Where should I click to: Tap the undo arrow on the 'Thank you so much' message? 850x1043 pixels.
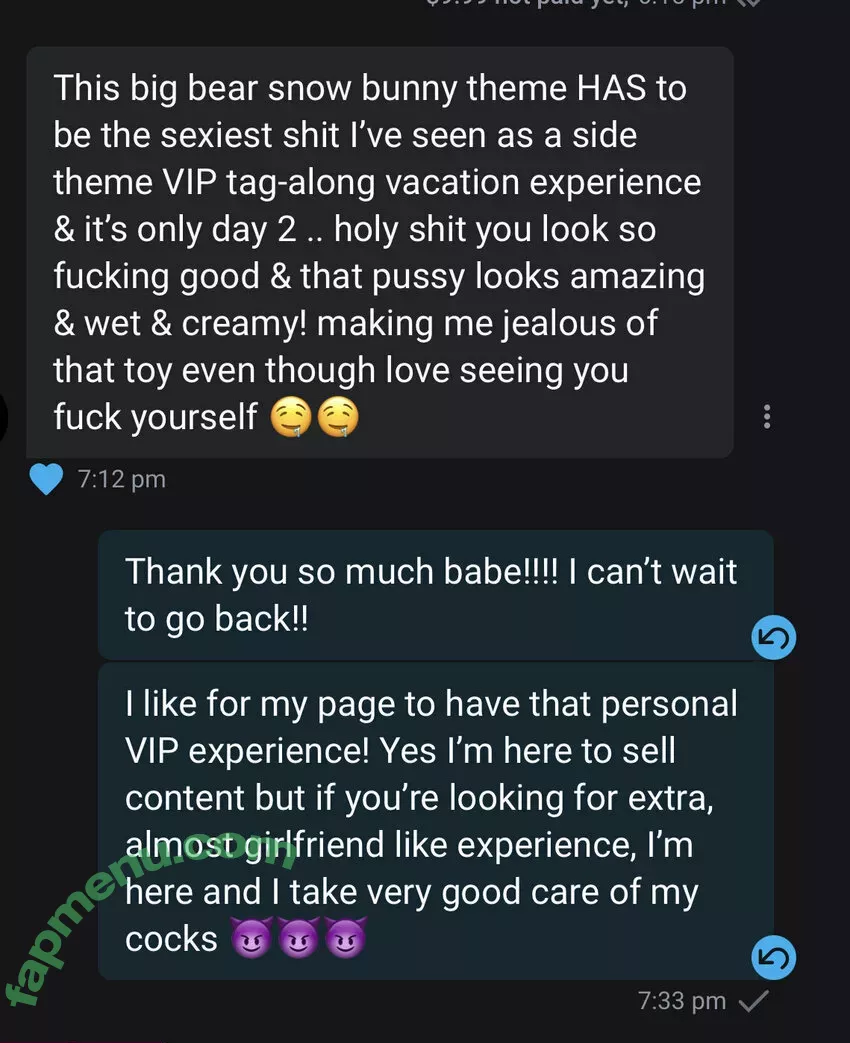pos(773,638)
